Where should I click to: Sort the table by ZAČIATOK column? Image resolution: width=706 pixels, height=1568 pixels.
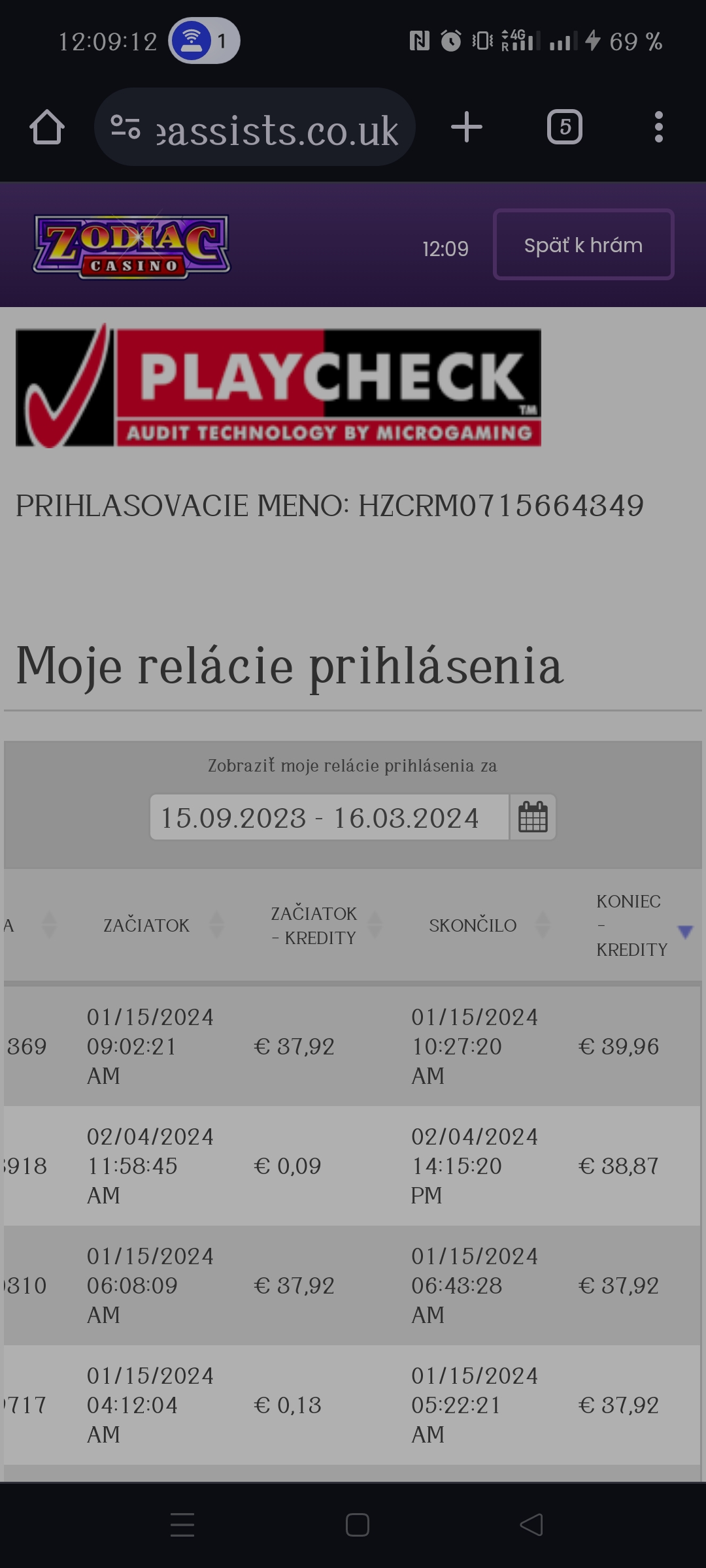pyautogui.click(x=146, y=925)
